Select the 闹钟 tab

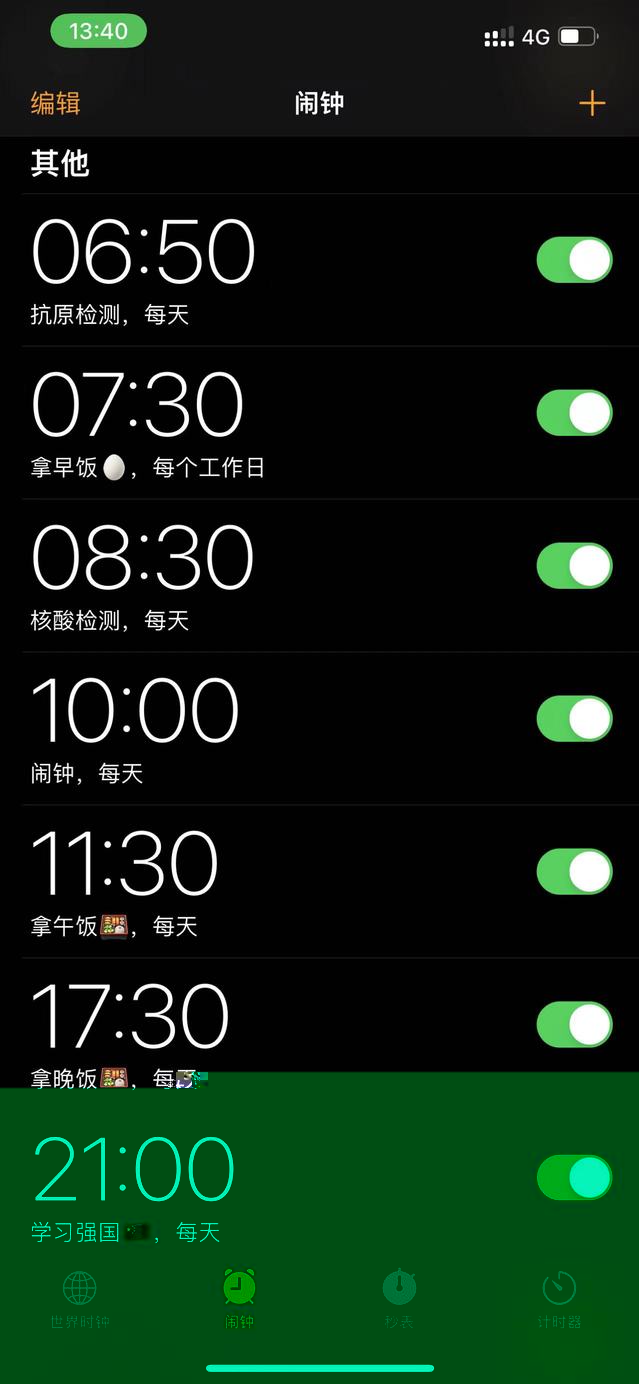click(x=240, y=1300)
